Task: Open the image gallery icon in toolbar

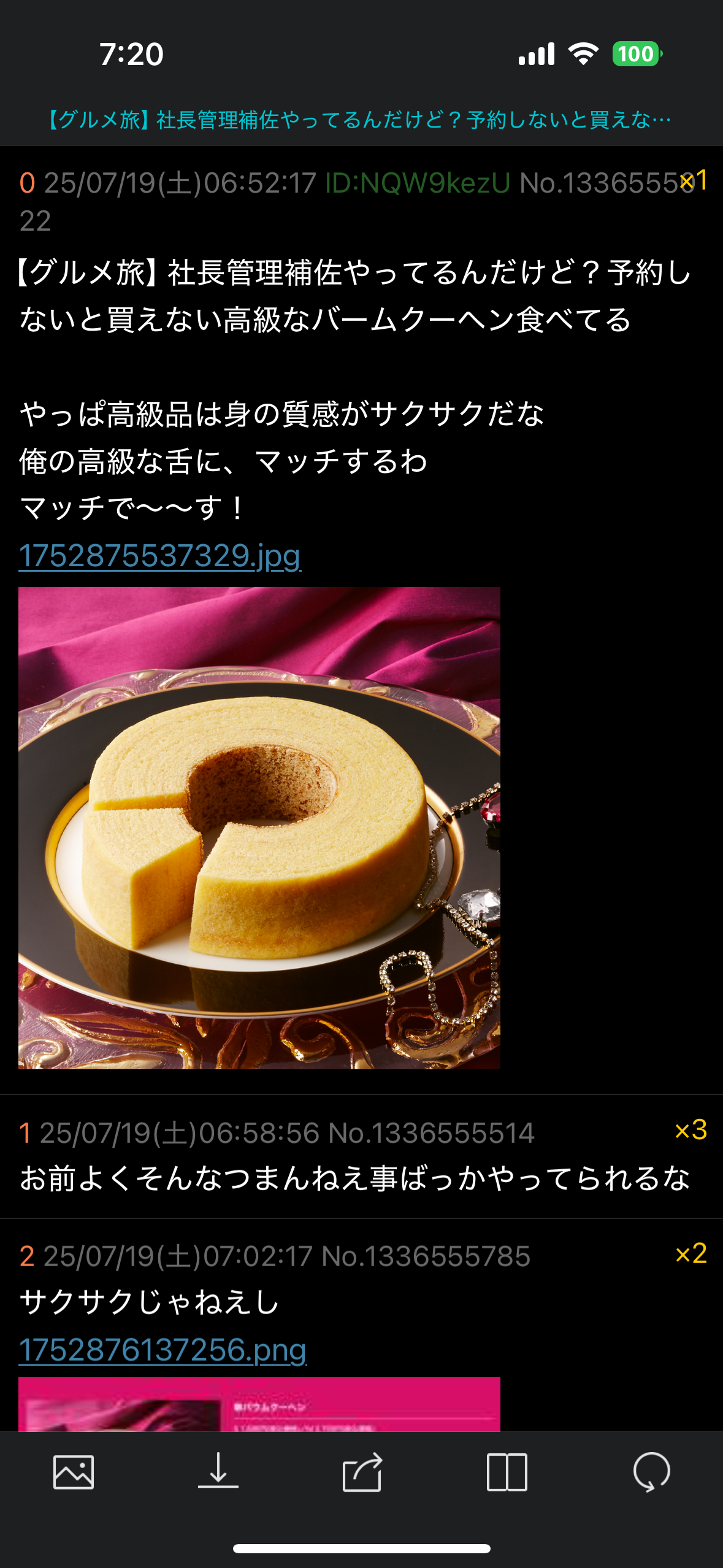Action: pyautogui.click(x=74, y=1472)
